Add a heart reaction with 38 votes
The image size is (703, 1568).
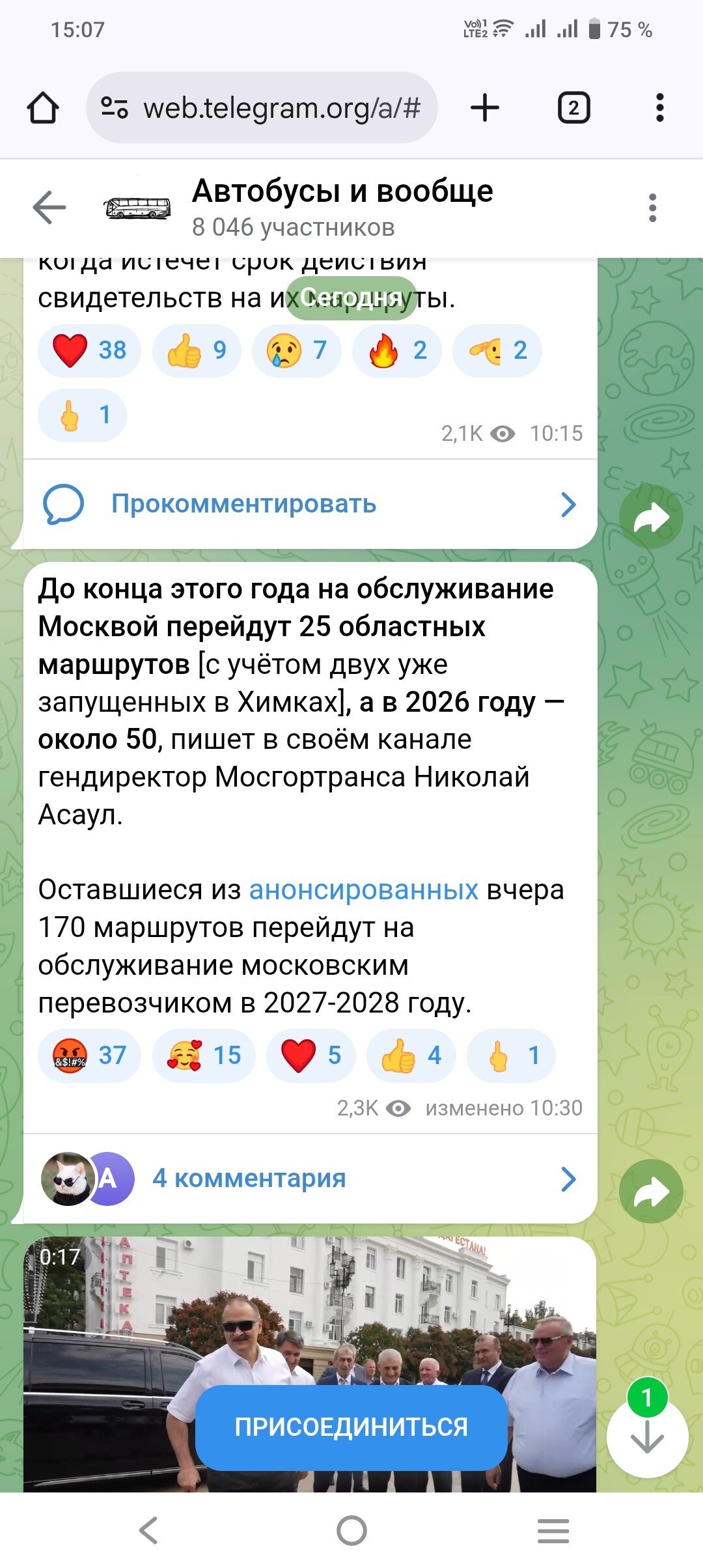(89, 350)
